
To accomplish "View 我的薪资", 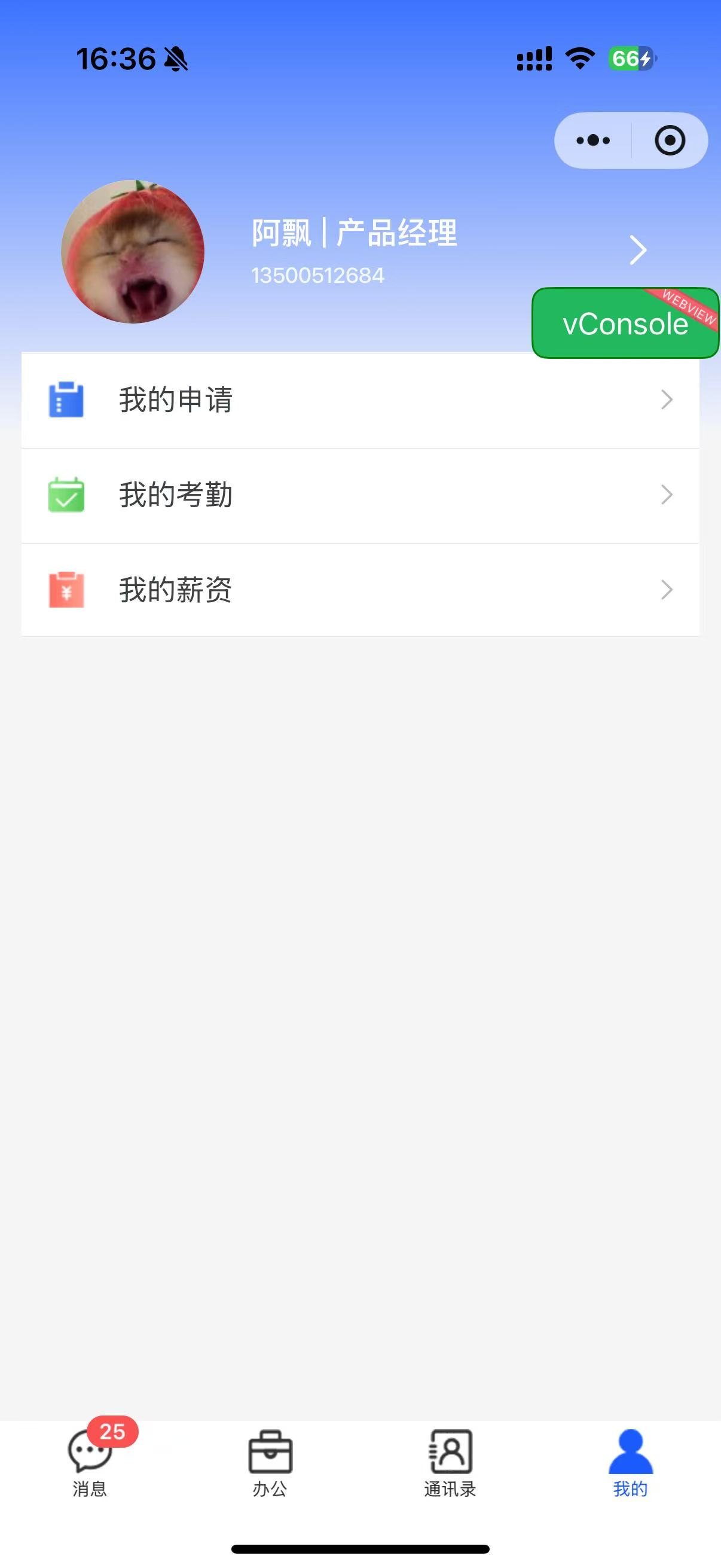I will click(x=359, y=590).
